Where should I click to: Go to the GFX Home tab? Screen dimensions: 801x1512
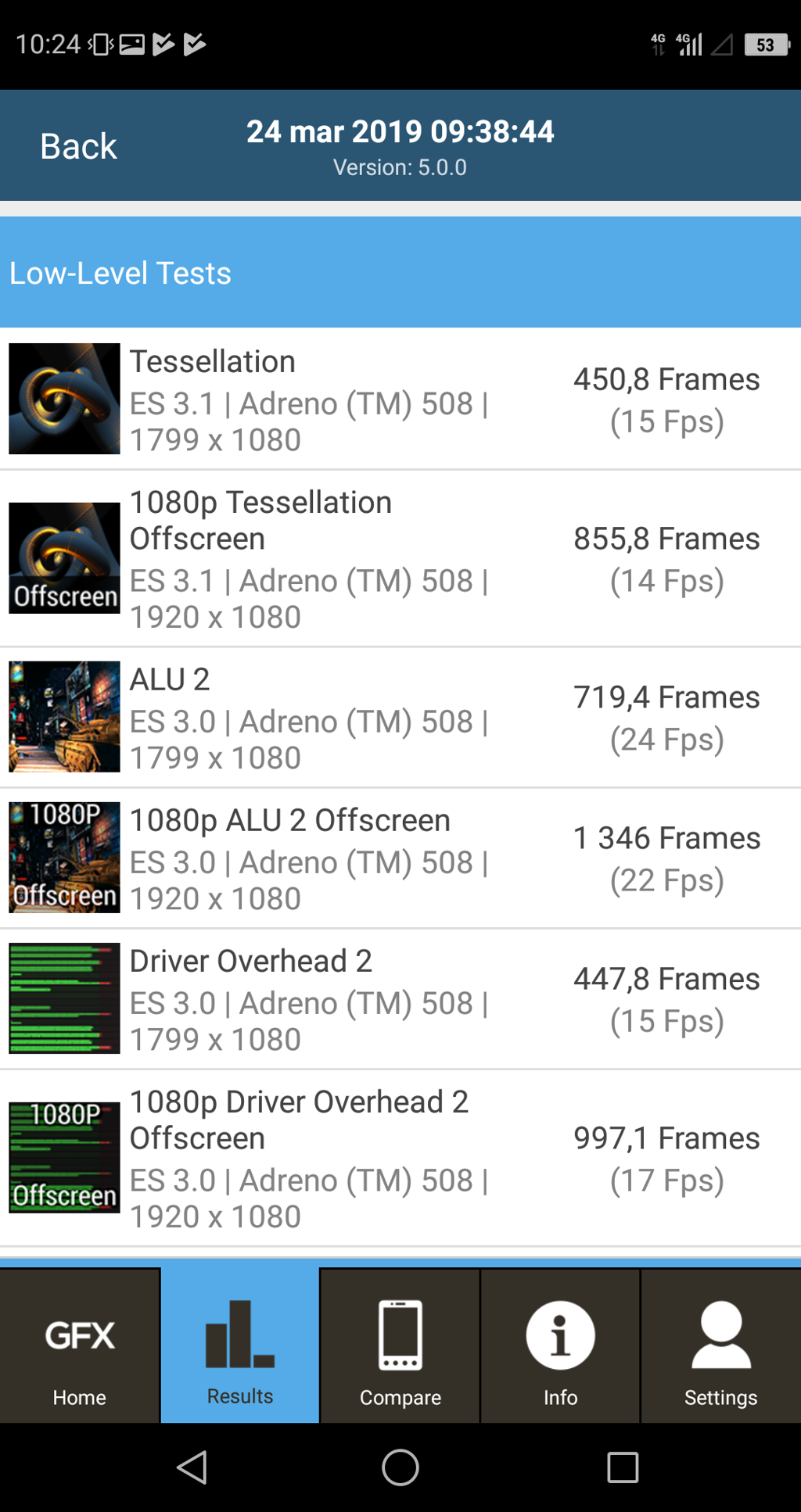pos(80,1346)
